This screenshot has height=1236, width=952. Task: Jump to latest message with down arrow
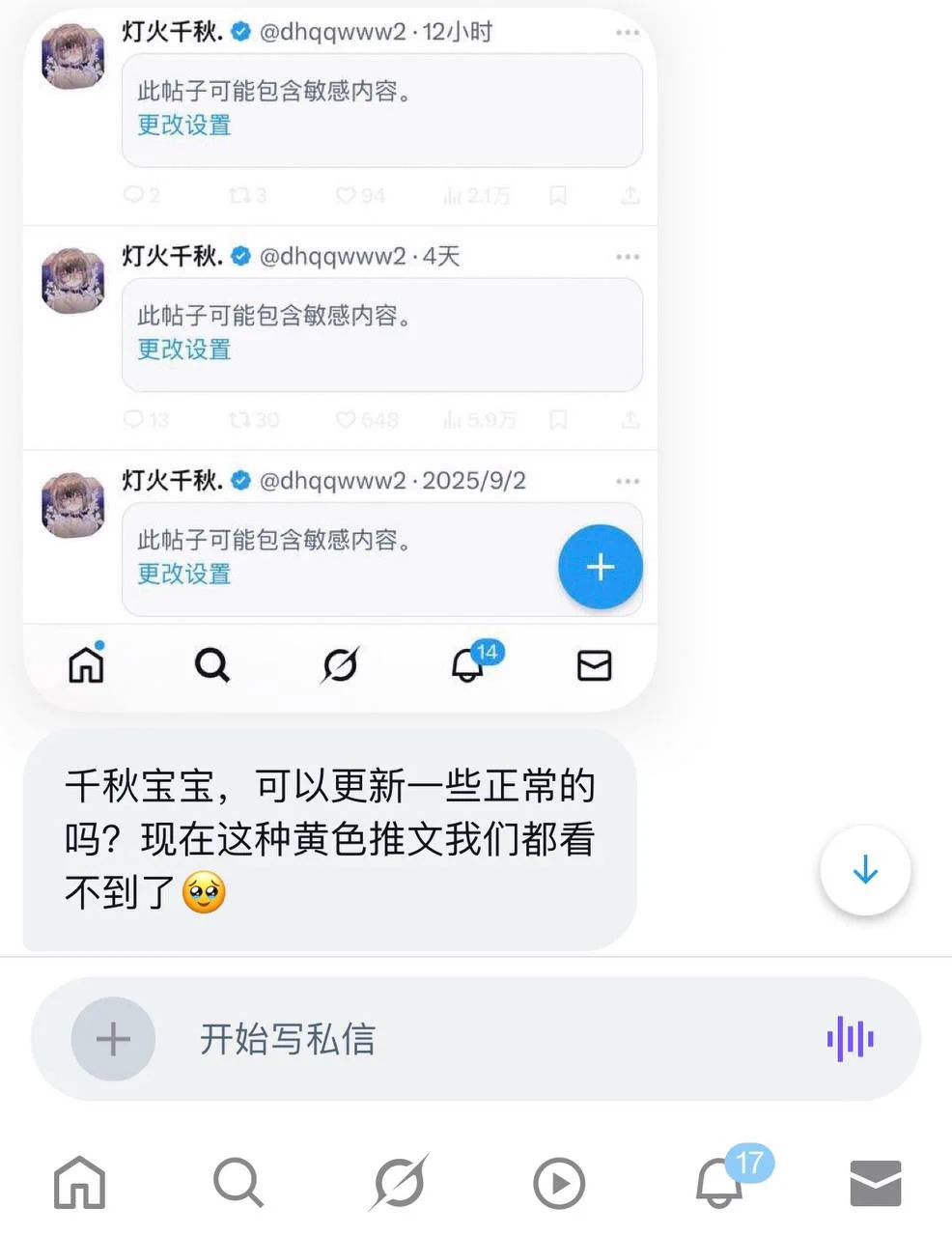864,870
